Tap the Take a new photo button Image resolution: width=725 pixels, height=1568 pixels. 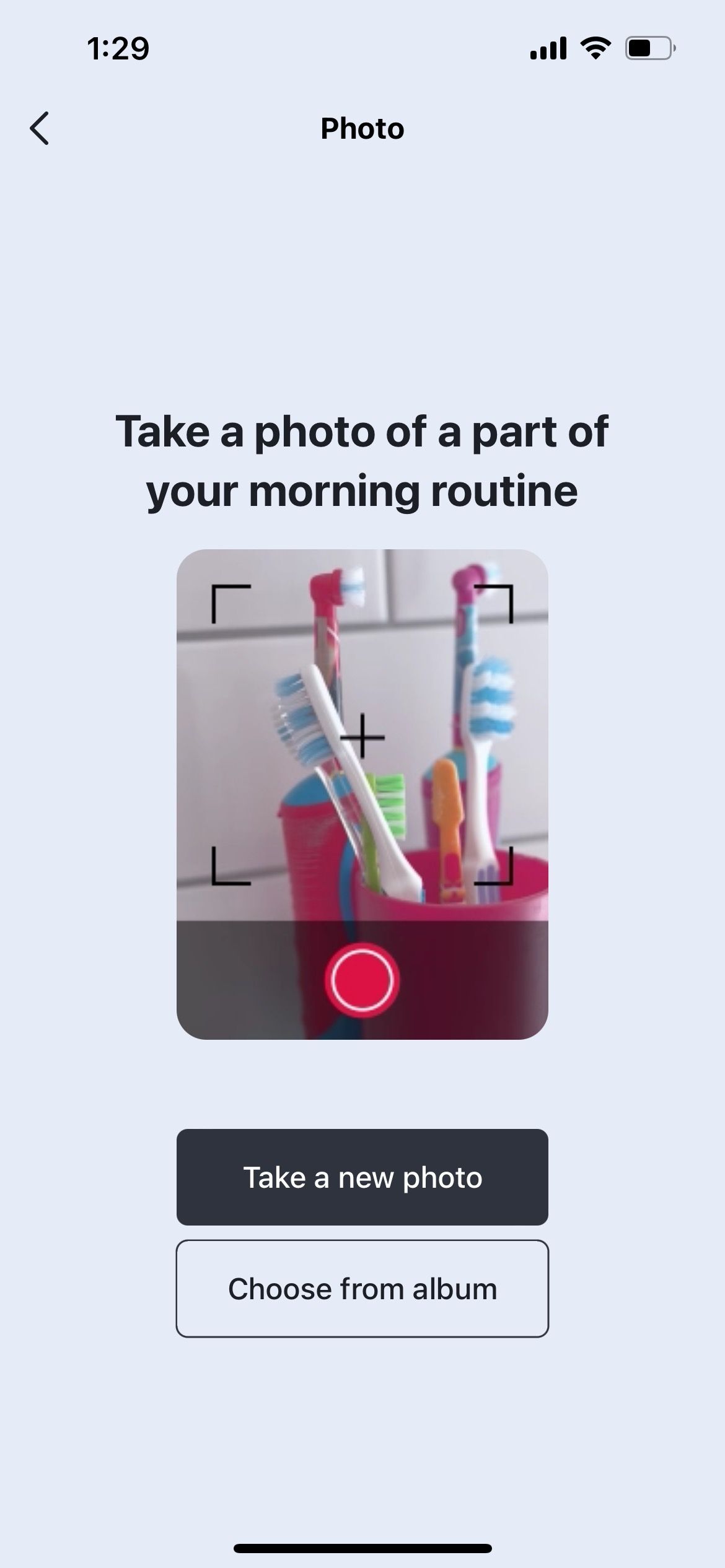pos(362,1177)
